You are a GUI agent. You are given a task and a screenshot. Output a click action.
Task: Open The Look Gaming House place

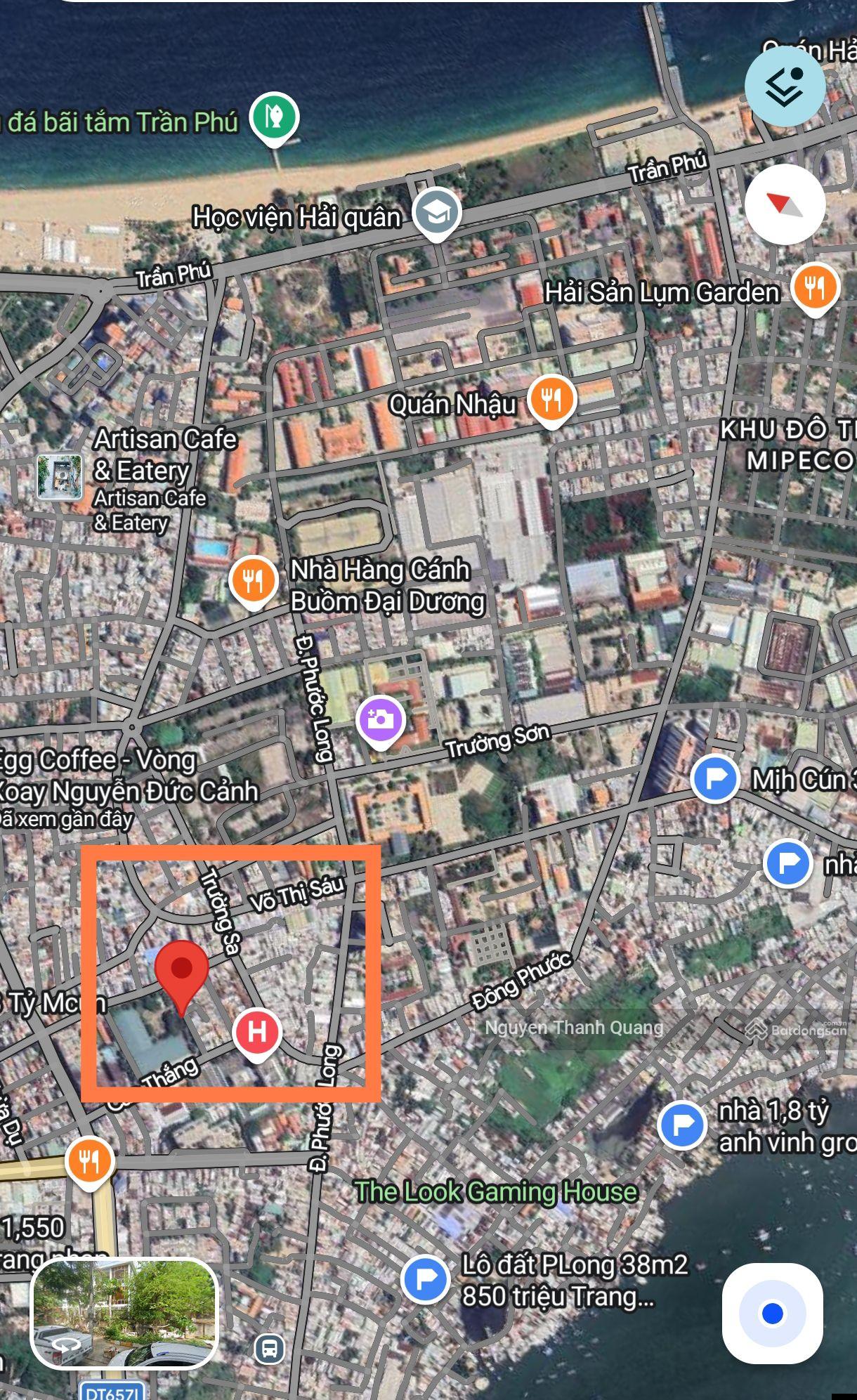click(x=495, y=1191)
